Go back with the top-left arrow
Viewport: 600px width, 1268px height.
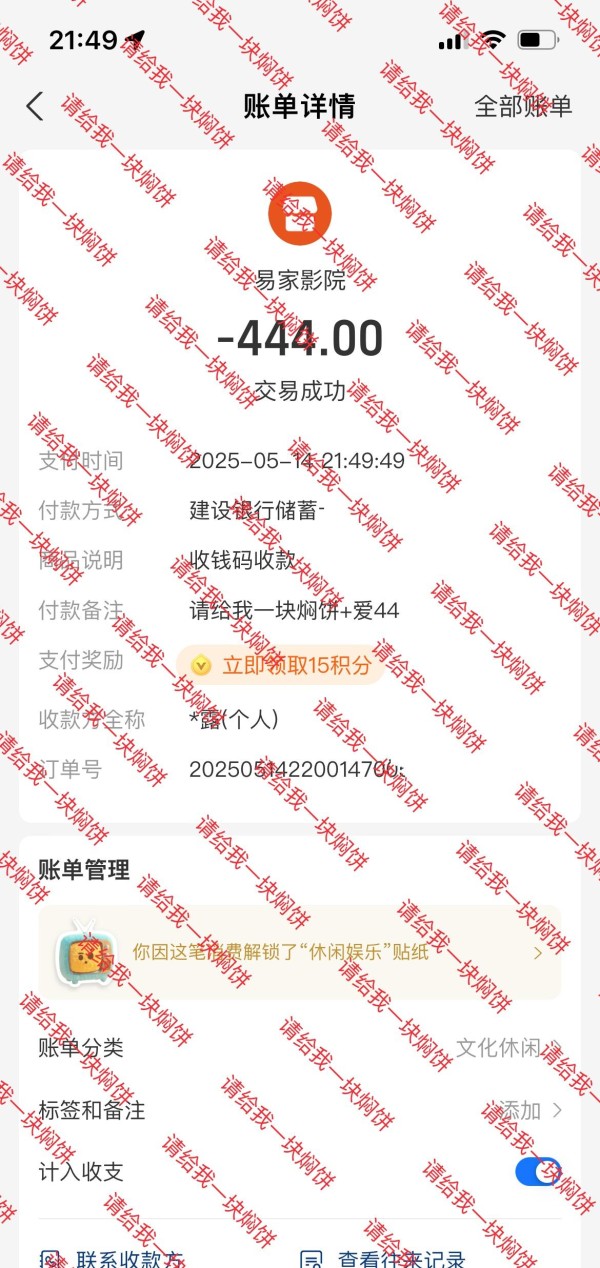pos(35,106)
